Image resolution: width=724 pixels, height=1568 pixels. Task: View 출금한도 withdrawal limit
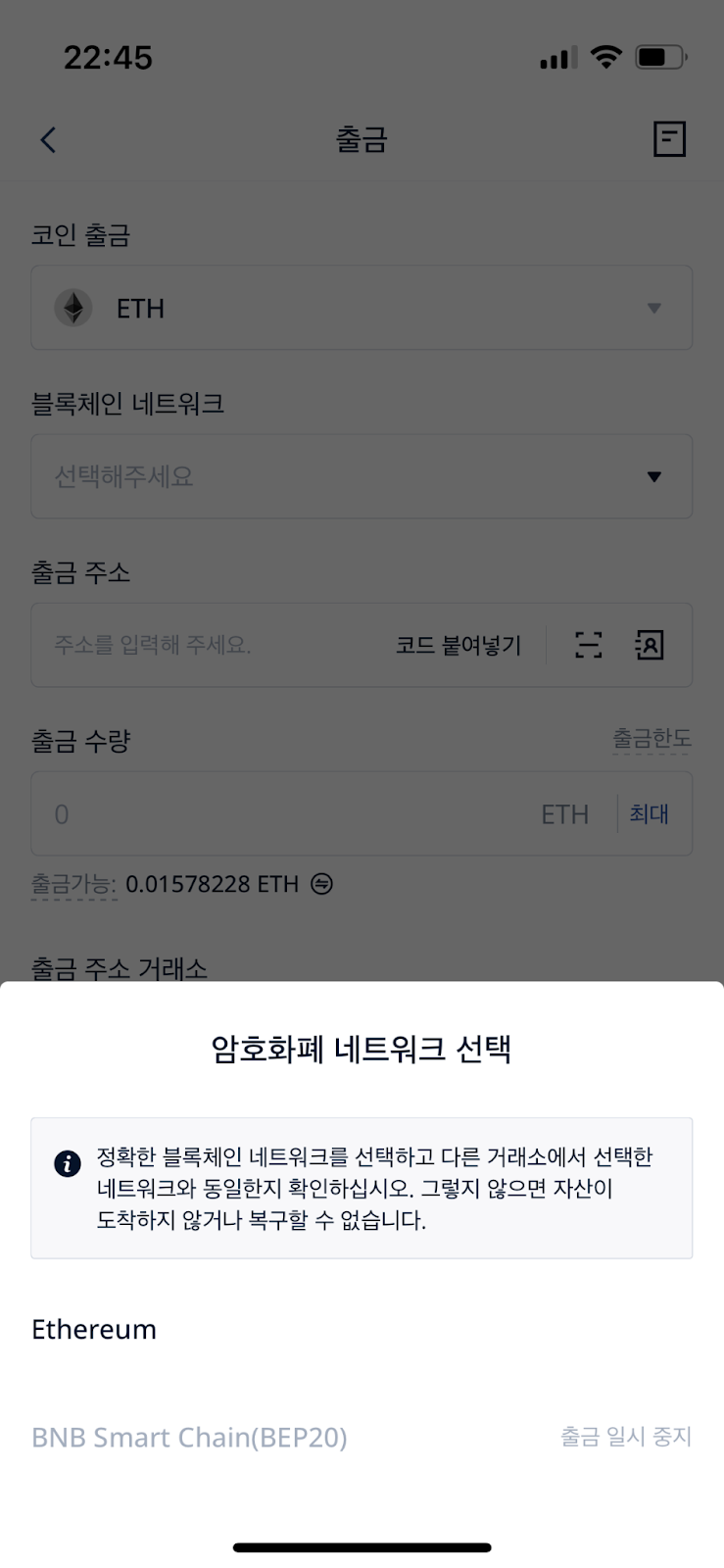click(652, 739)
